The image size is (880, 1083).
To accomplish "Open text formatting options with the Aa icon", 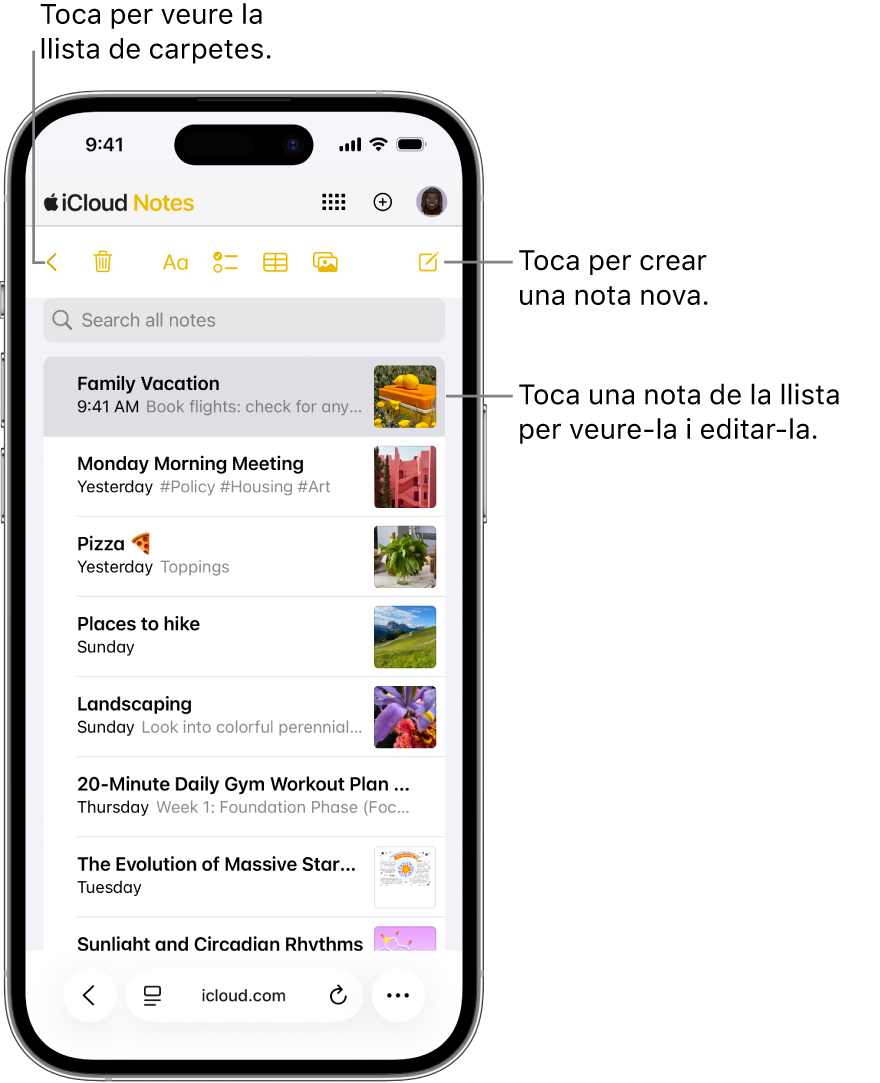I will coord(175,262).
